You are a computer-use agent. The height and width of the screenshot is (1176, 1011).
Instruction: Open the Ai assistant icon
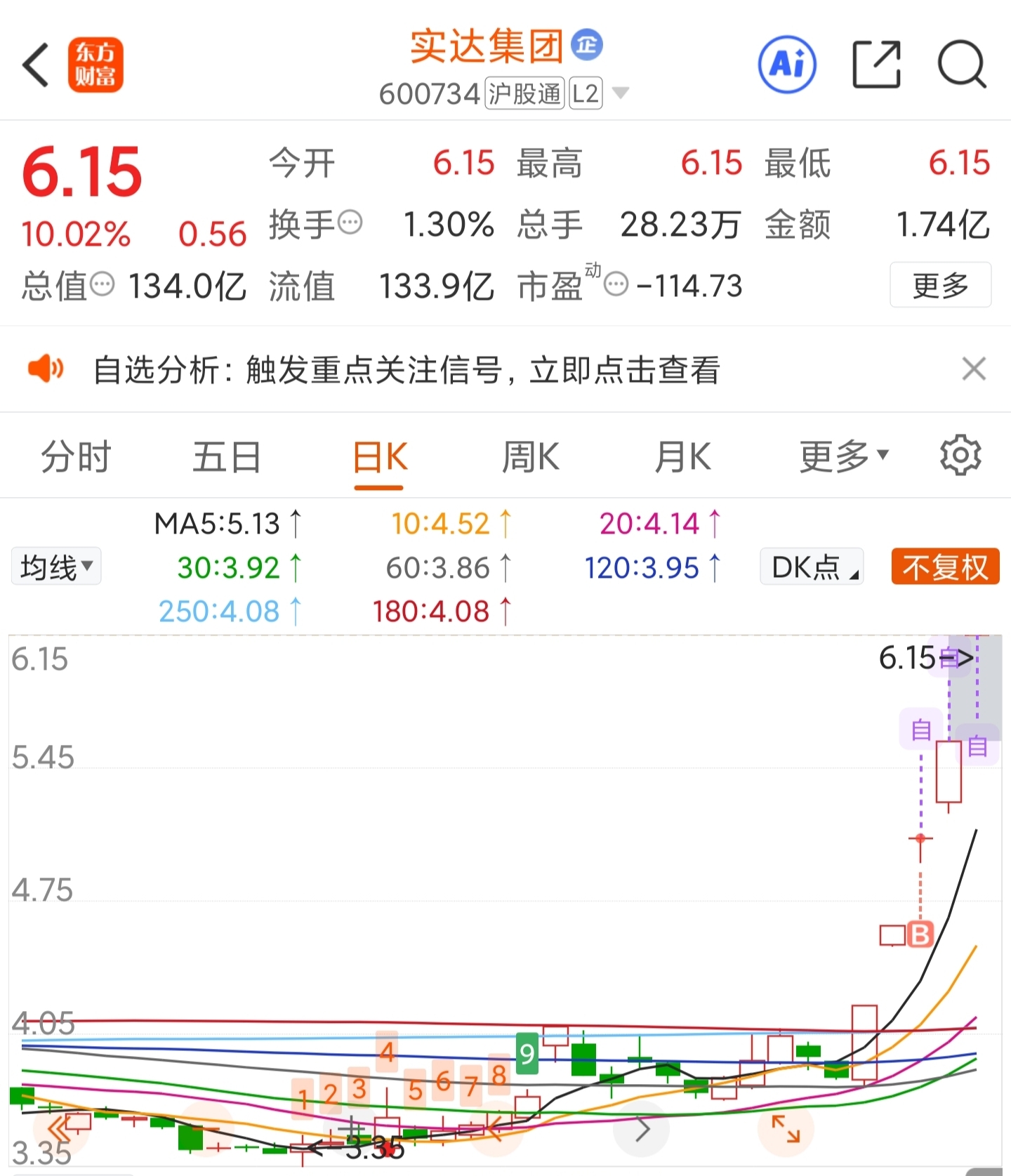click(787, 65)
